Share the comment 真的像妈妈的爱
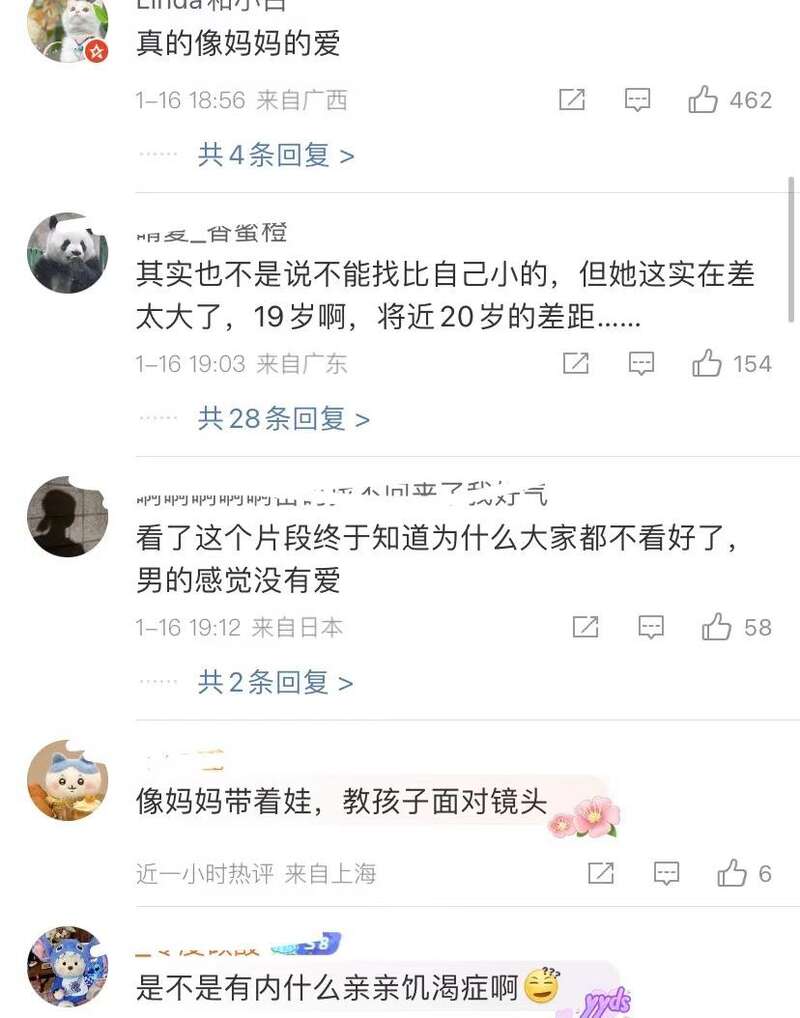The image size is (800, 1018). (572, 100)
